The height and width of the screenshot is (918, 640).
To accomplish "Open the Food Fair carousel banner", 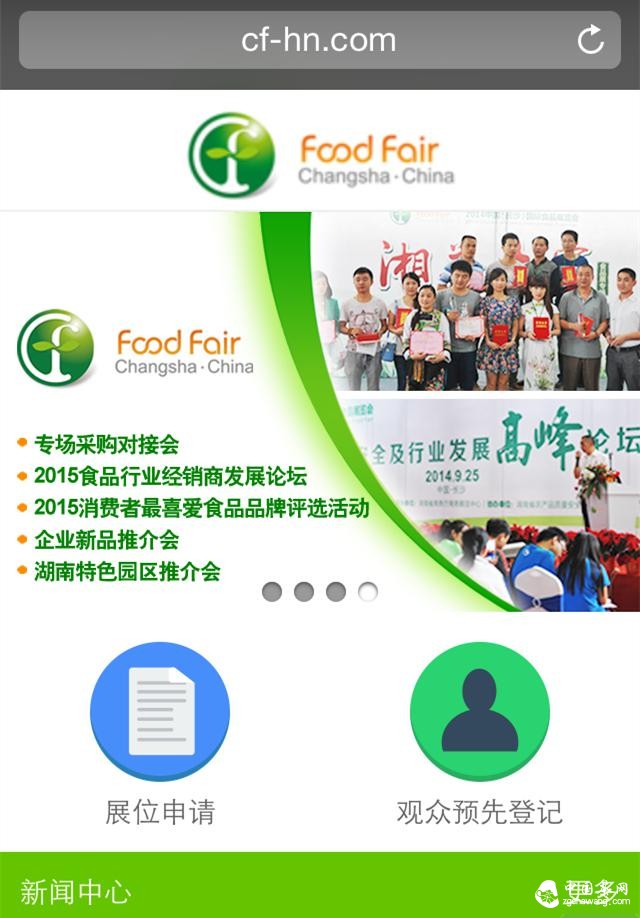I will pos(320,410).
